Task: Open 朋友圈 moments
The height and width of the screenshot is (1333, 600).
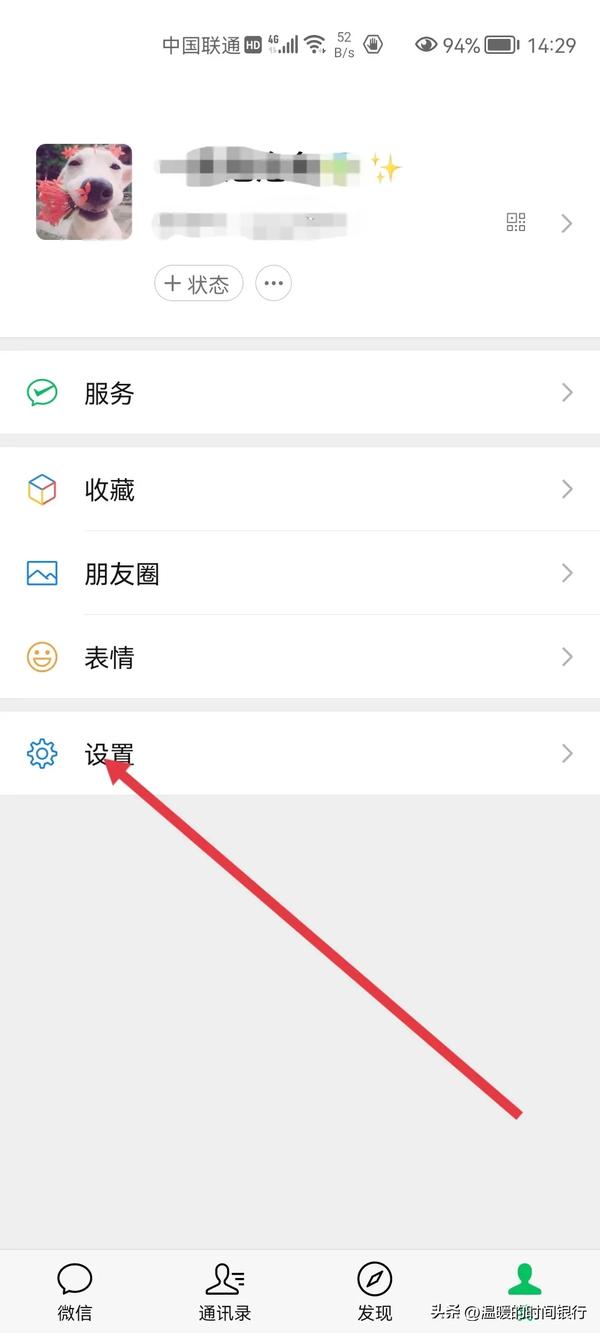Action: tap(300, 574)
